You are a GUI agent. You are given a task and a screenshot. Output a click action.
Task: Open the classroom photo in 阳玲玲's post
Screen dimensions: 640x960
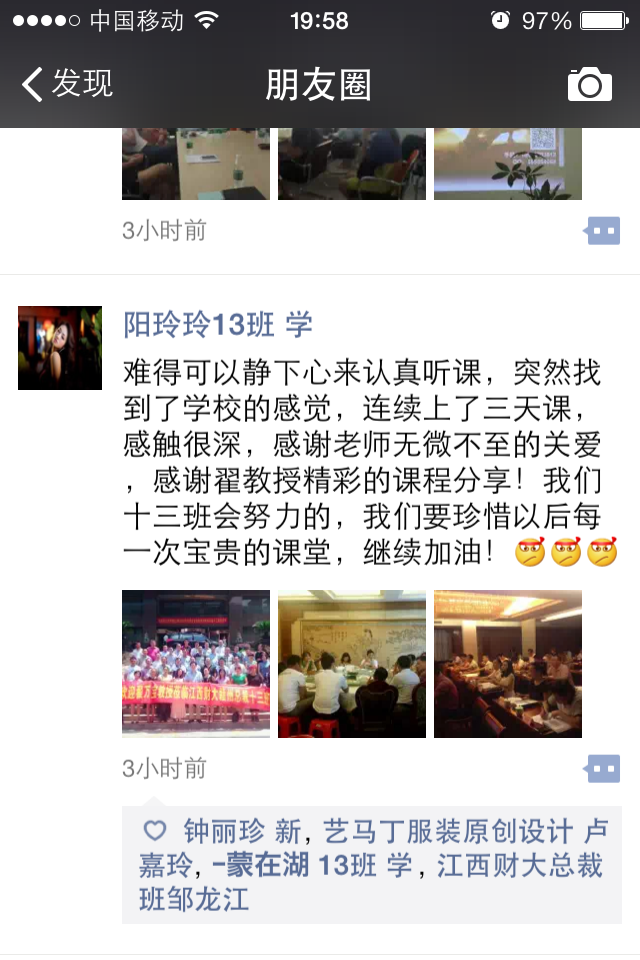[508, 664]
